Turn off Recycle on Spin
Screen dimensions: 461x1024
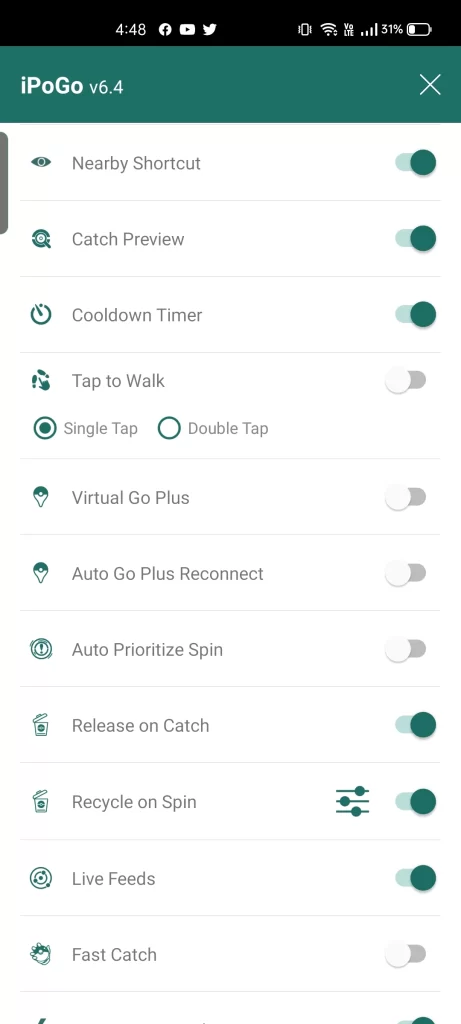[x=415, y=801]
